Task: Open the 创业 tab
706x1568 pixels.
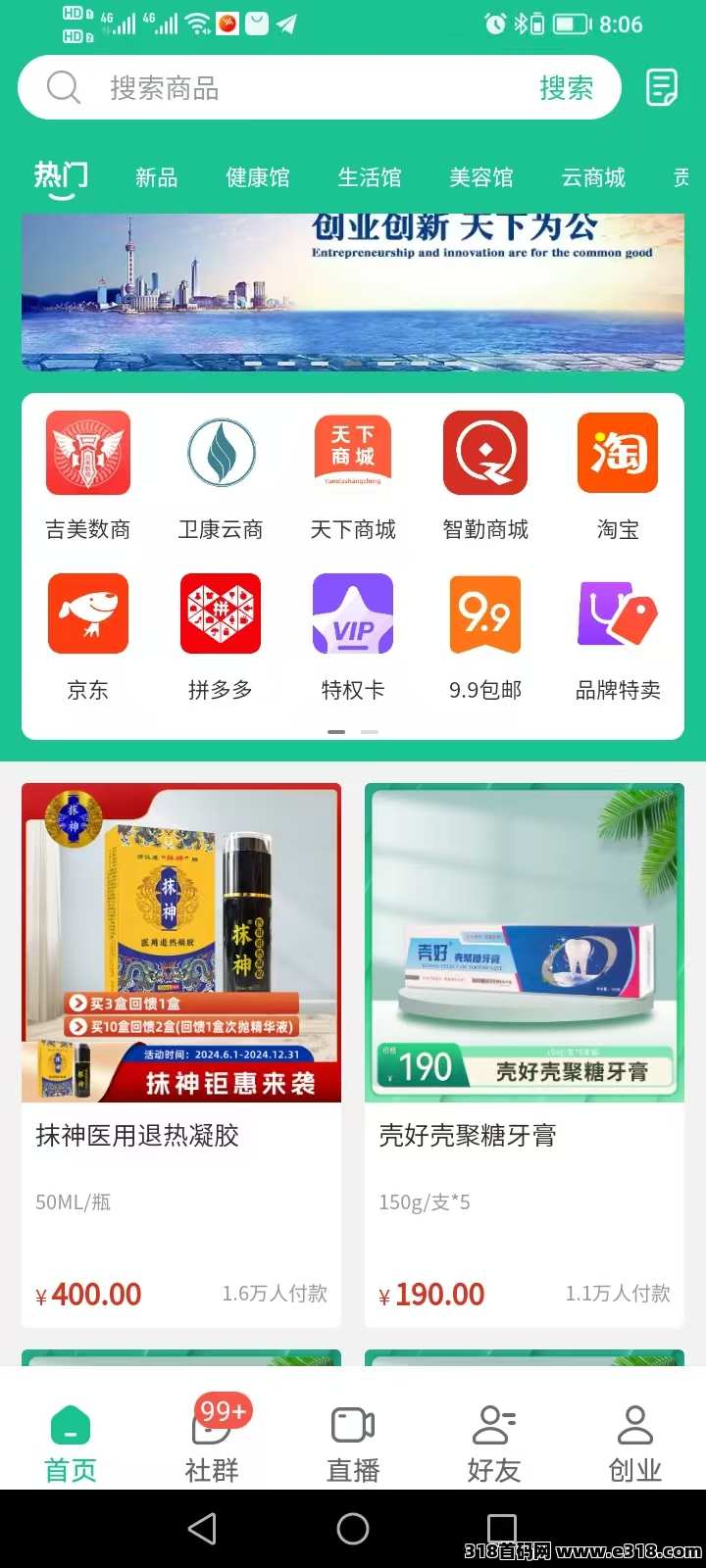Action: point(635,1443)
